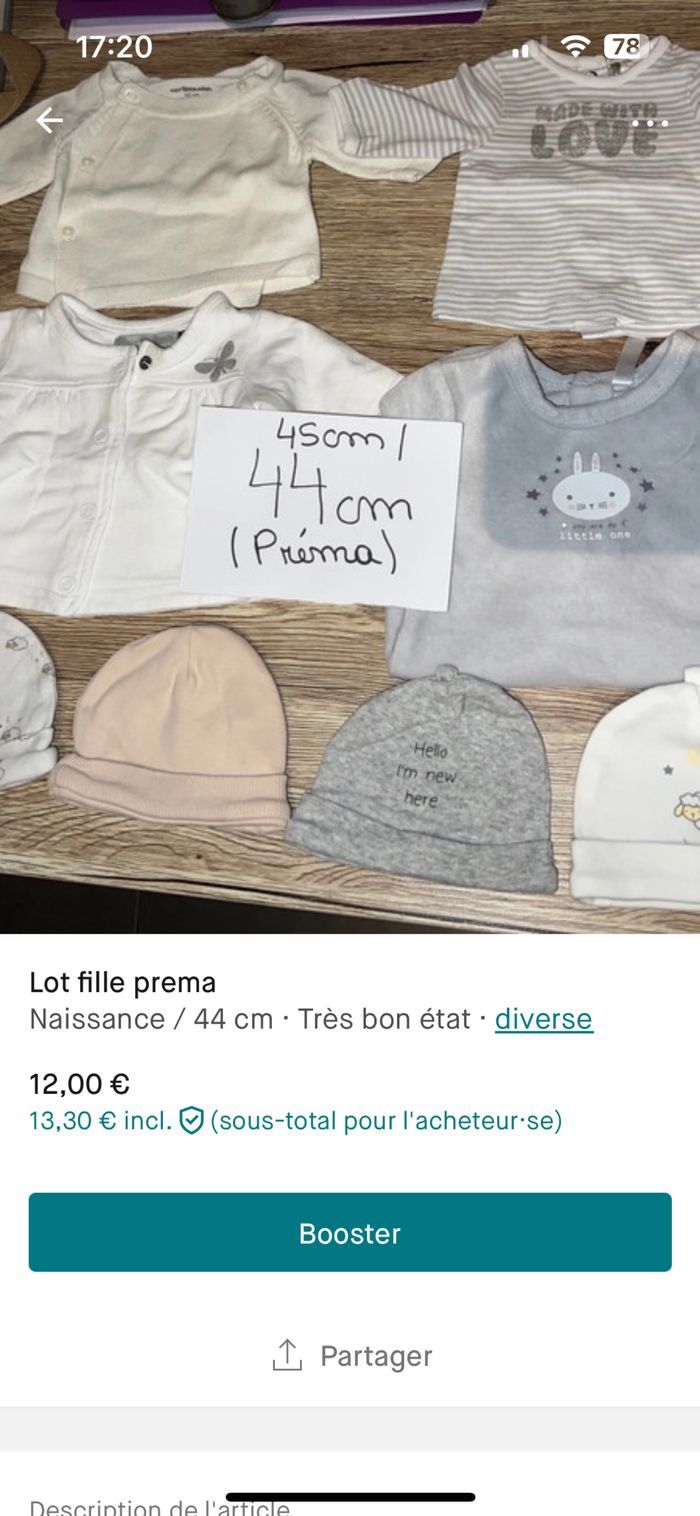Share this listing via Partager
Image resolution: width=700 pixels, height=1516 pixels.
click(352, 1356)
